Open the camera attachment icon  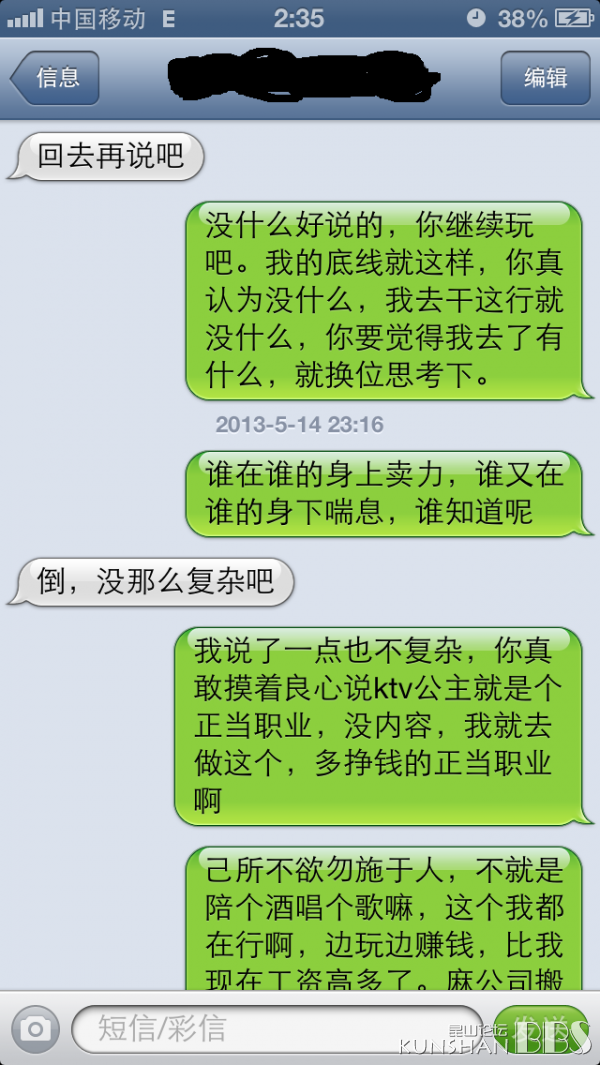[x=35, y=1029]
